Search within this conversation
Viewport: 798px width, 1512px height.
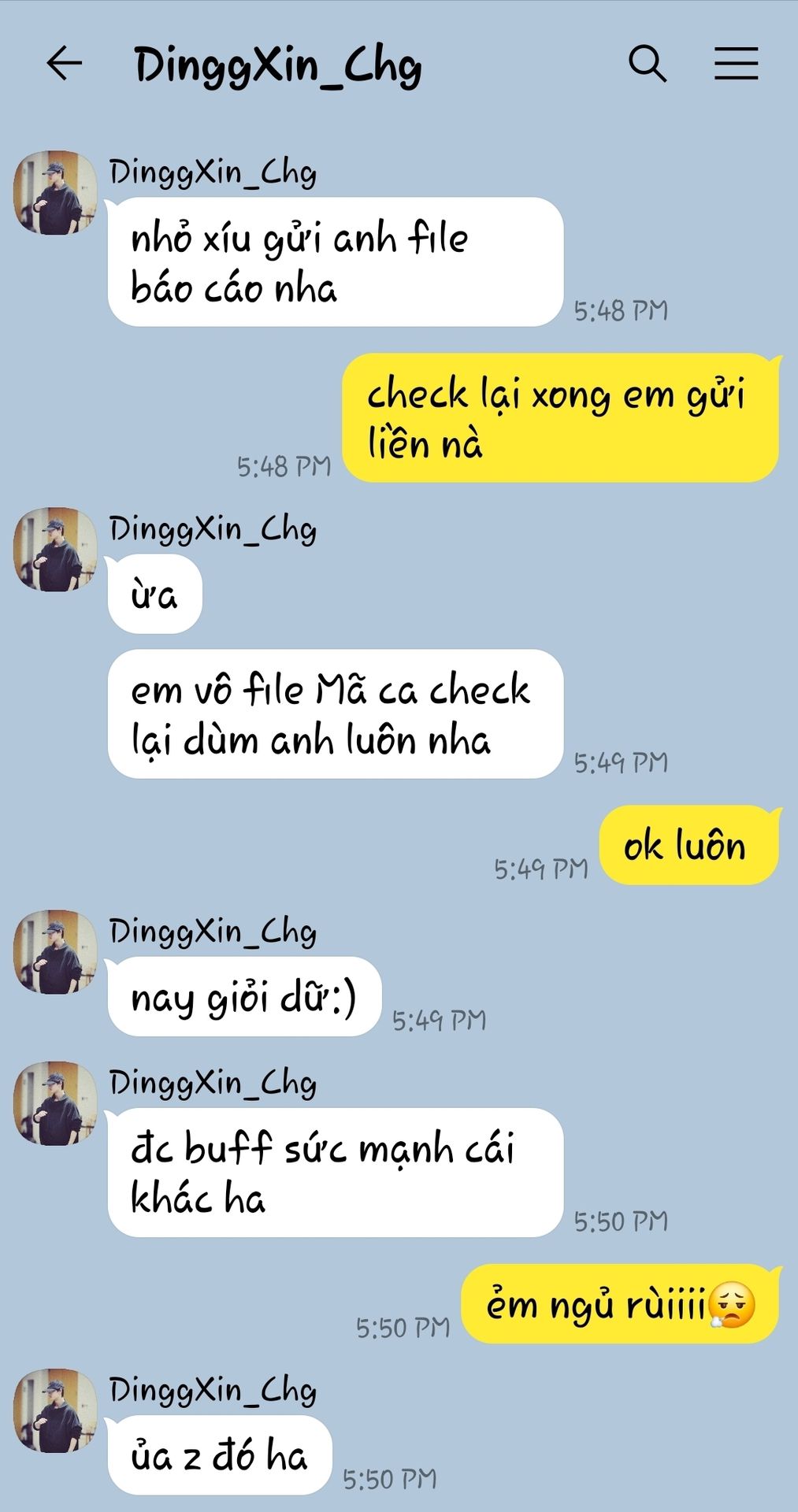click(x=648, y=64)
